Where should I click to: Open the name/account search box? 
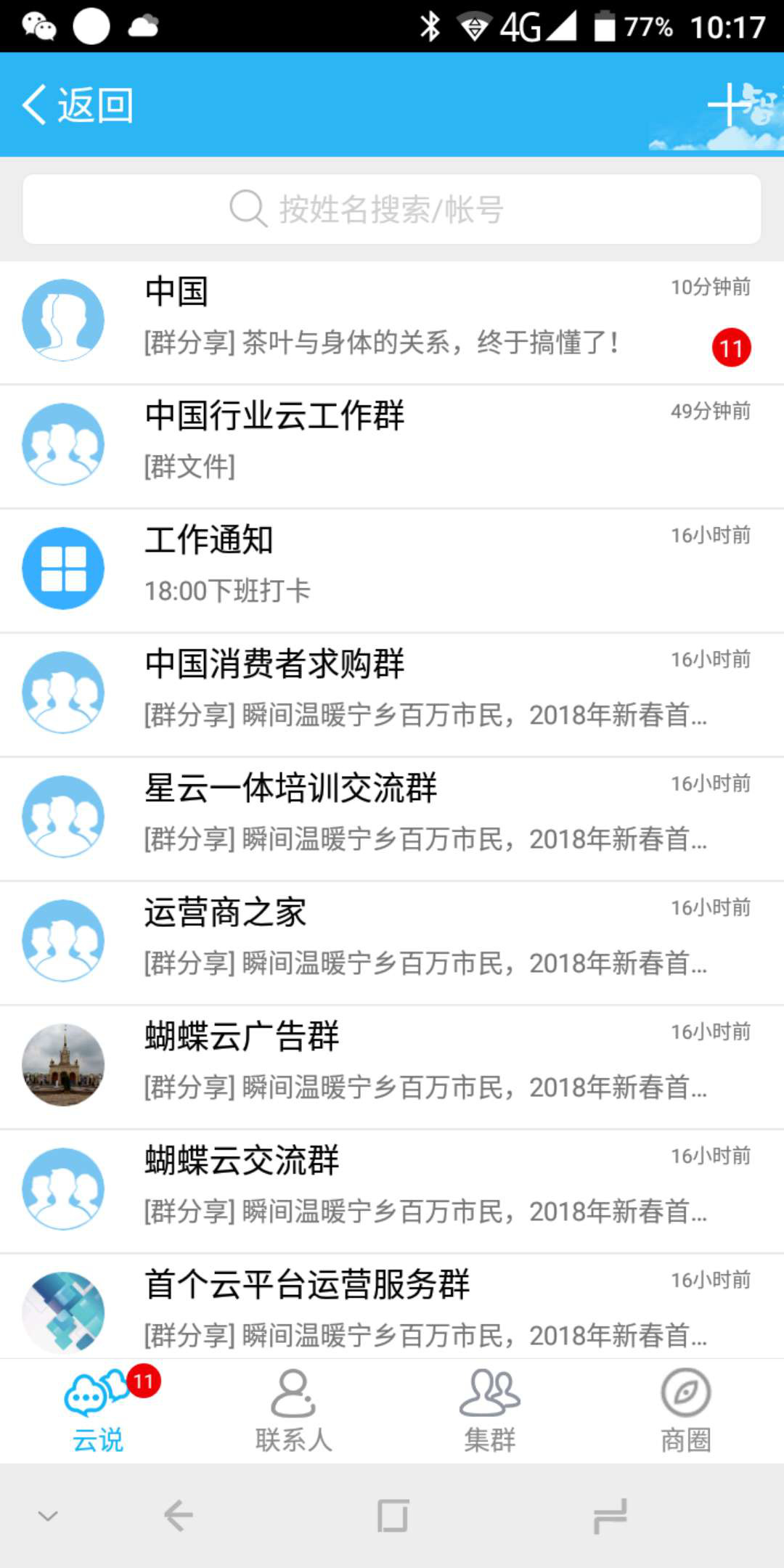pyautogui.click(x=392, y=209)
